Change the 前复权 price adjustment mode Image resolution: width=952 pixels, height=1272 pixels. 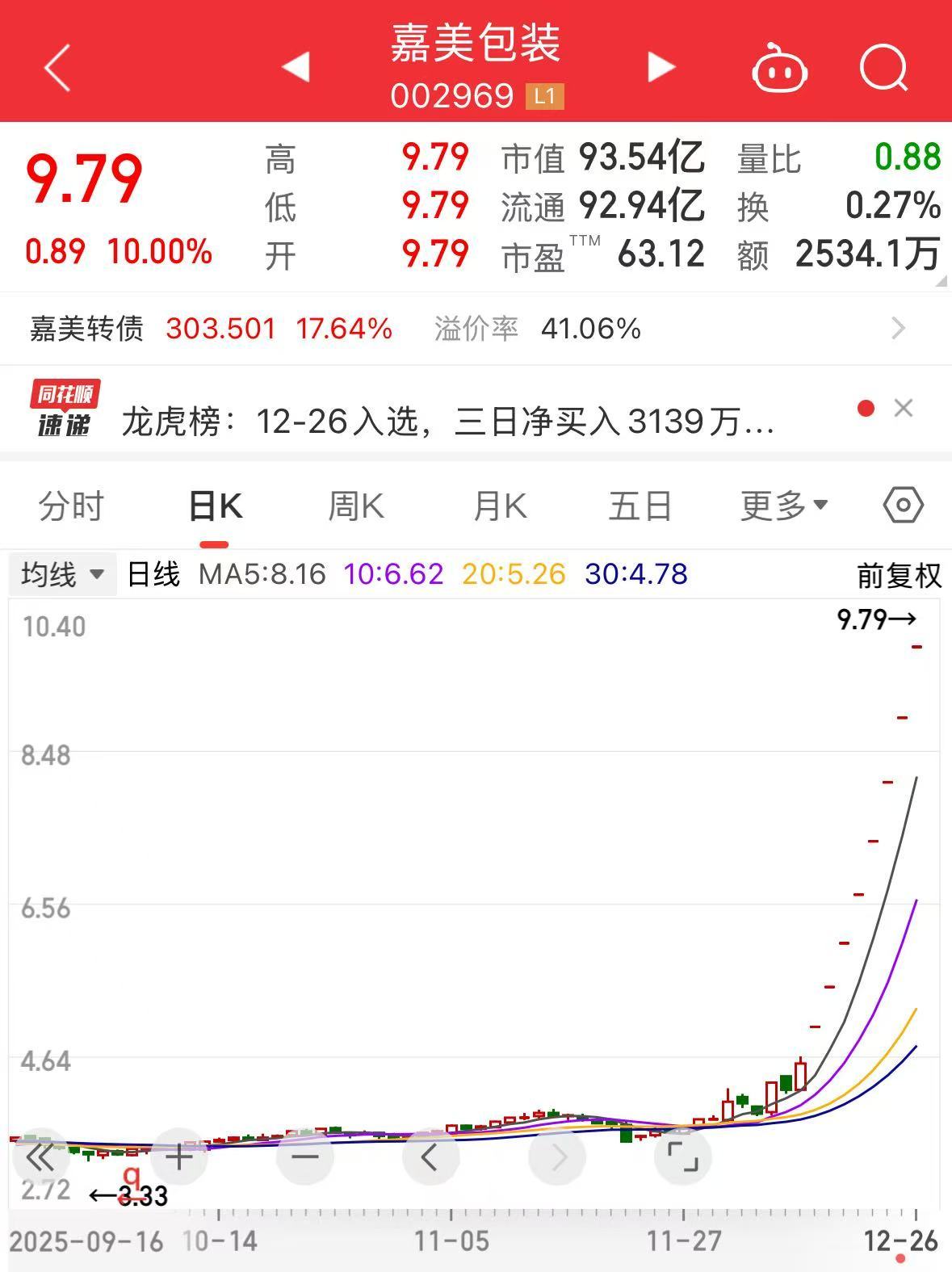[899, 576]
